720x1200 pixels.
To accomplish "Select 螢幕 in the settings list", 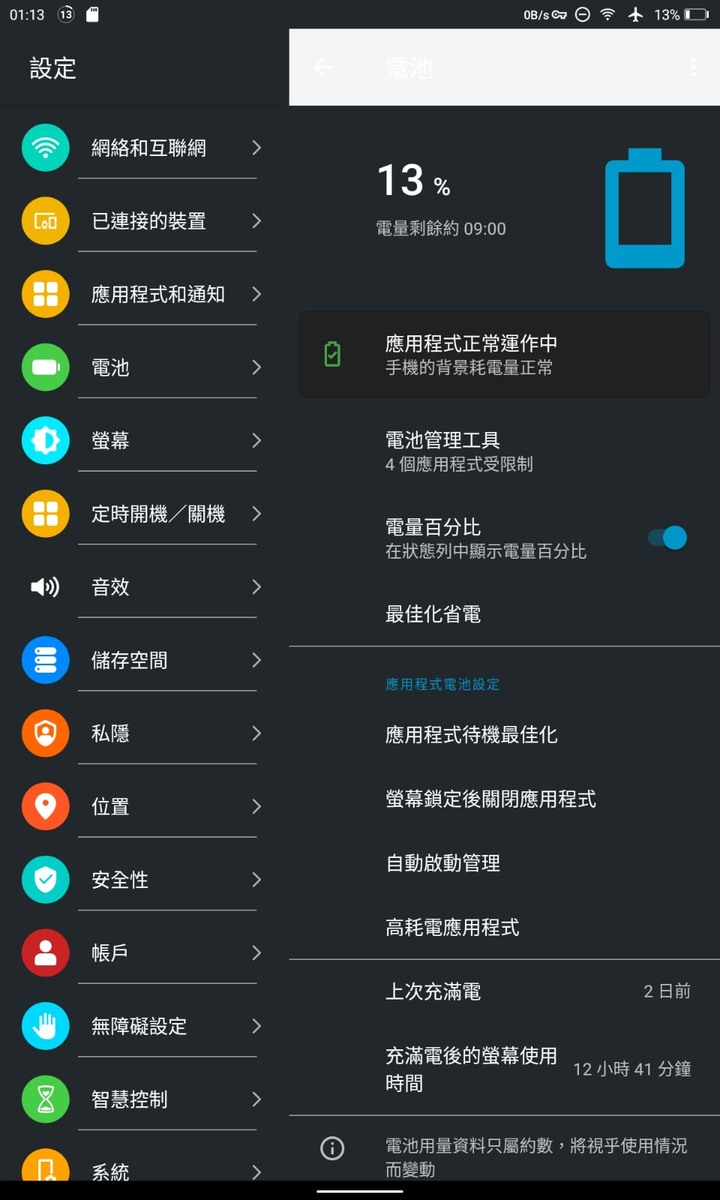I will pos(110,440).
